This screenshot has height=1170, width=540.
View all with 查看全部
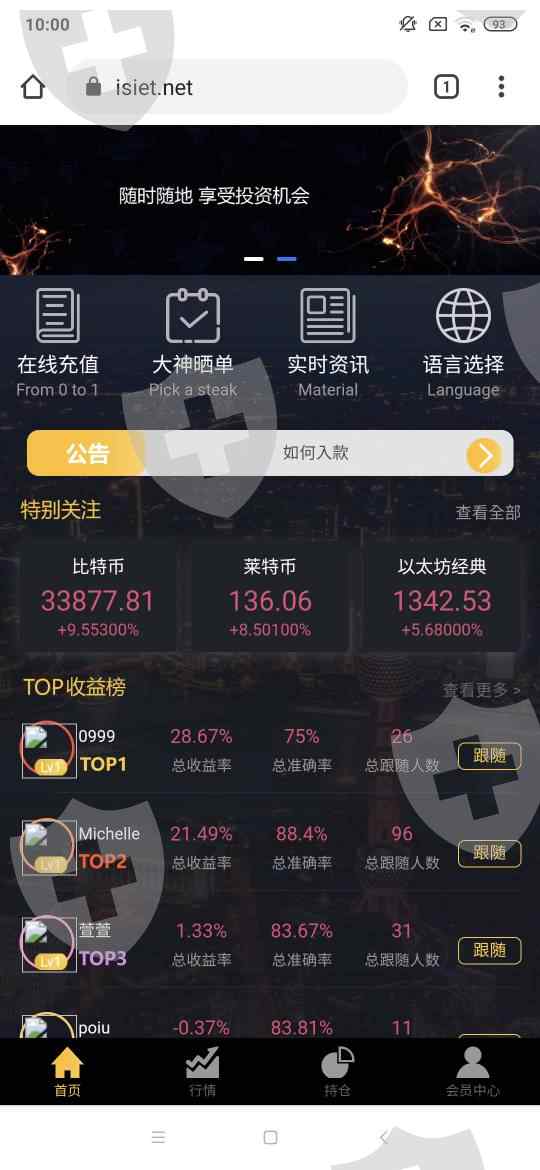click(488, 513)
